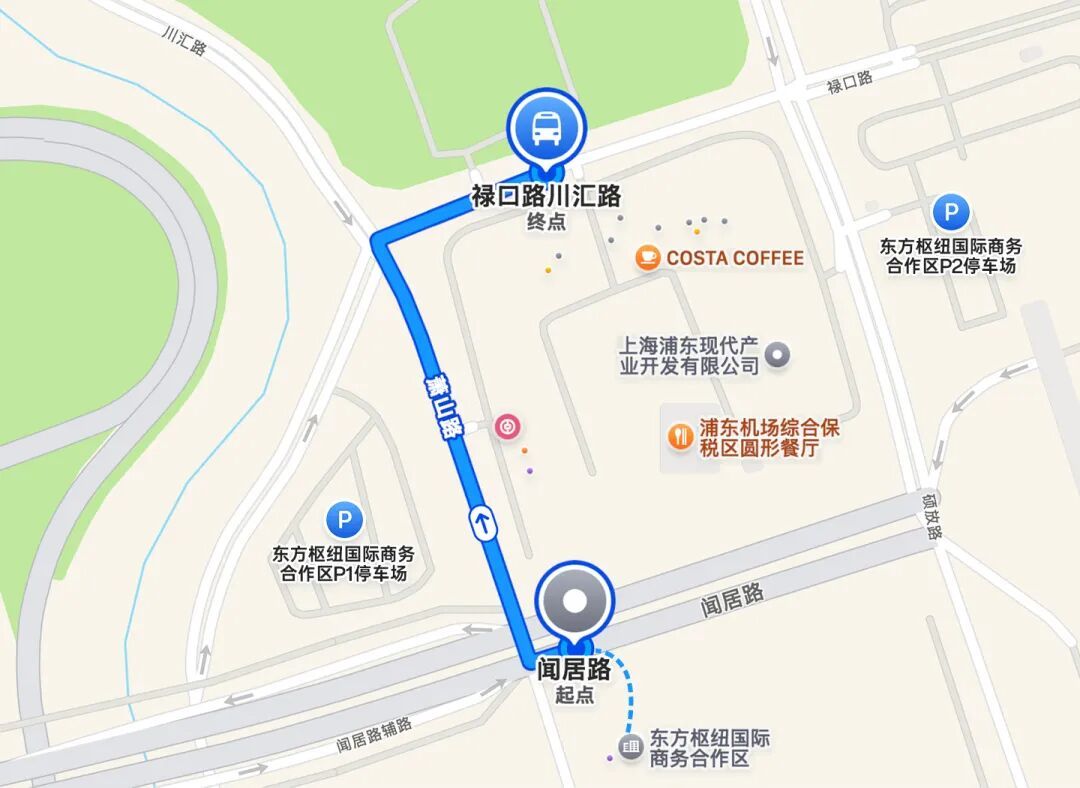
Task: Tap the bus stop pin at 禄口路川汇路
Action: pyautogui.click(x=546, y=128)
